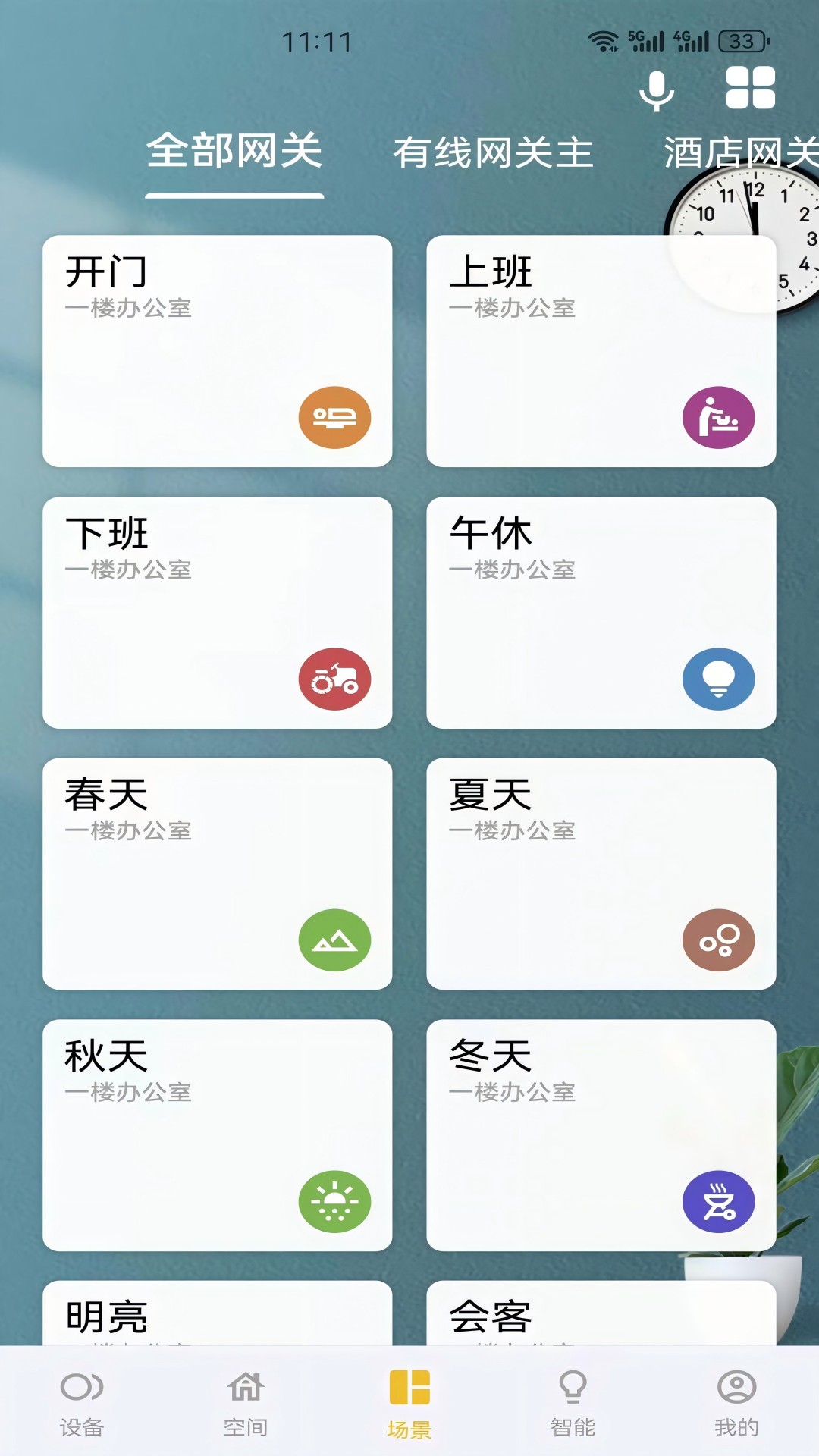Select the orange bed icon on 开门 card

coord(334,418)
